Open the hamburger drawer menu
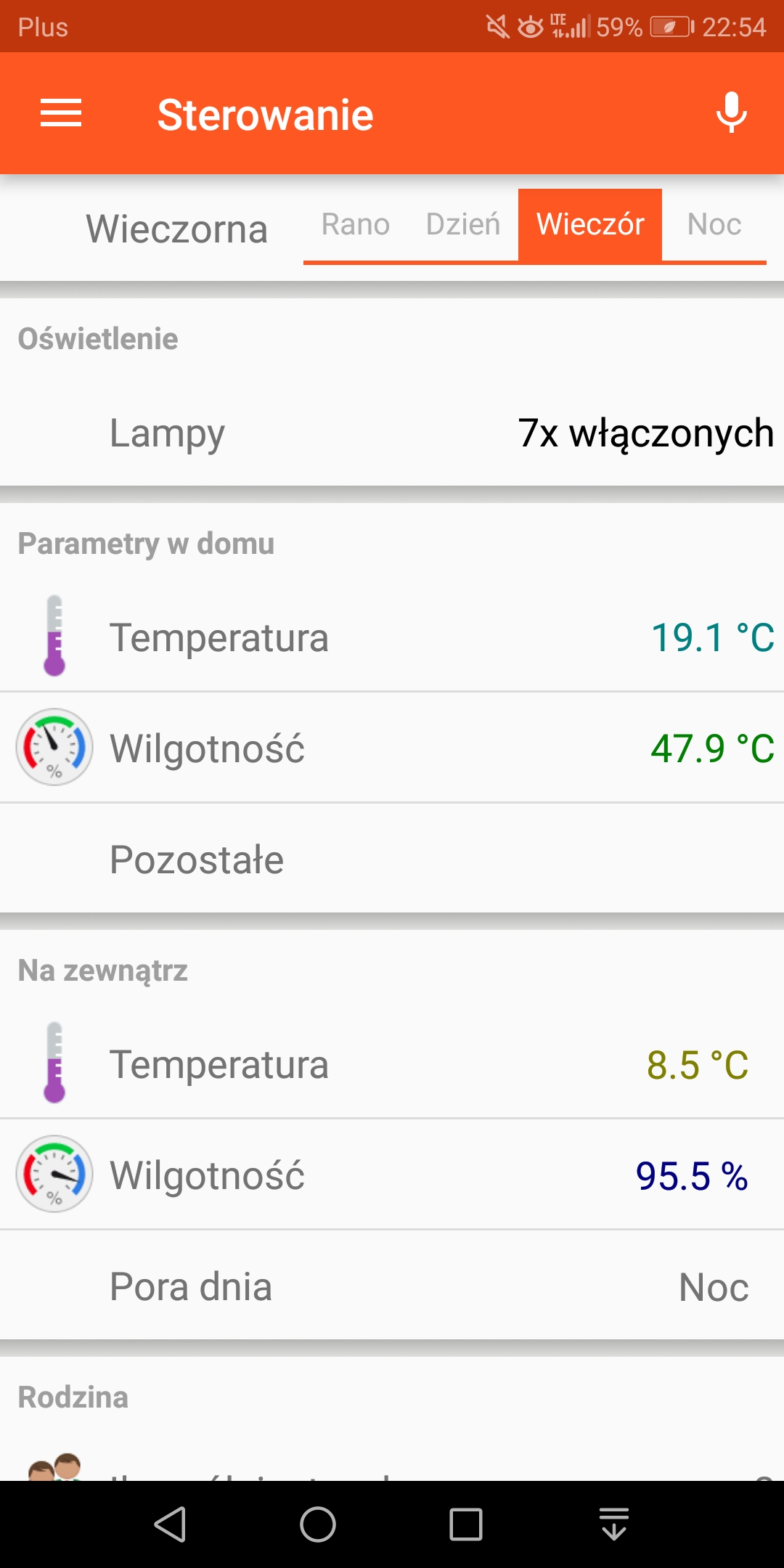This screenshot has height=1568, width=784. pyautogui.click(x=61, y=114)
